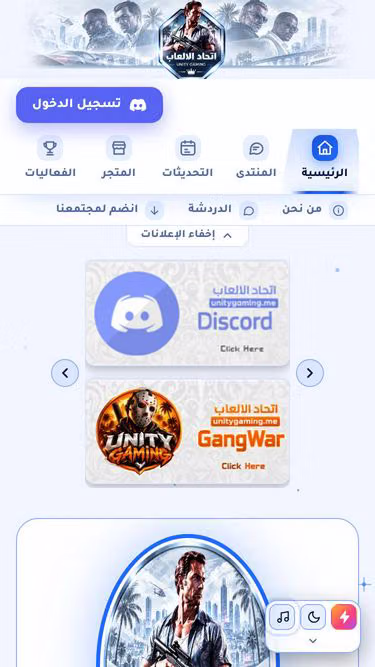375x667 pixels.
Task: Show the next ad with right arrow
Action: [x=310, y=373]
